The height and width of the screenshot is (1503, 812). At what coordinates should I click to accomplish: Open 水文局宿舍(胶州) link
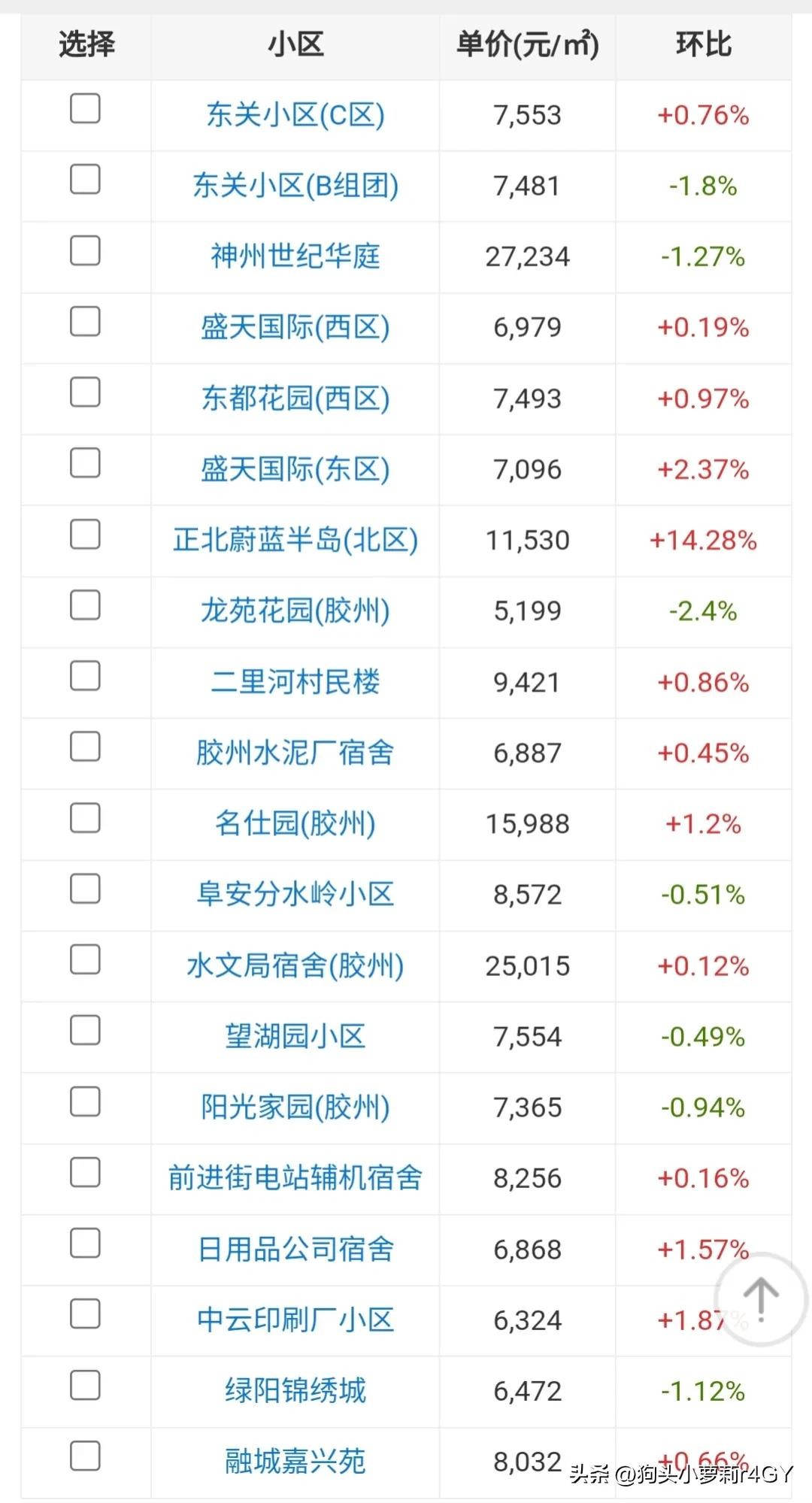(x=295, y=965)
